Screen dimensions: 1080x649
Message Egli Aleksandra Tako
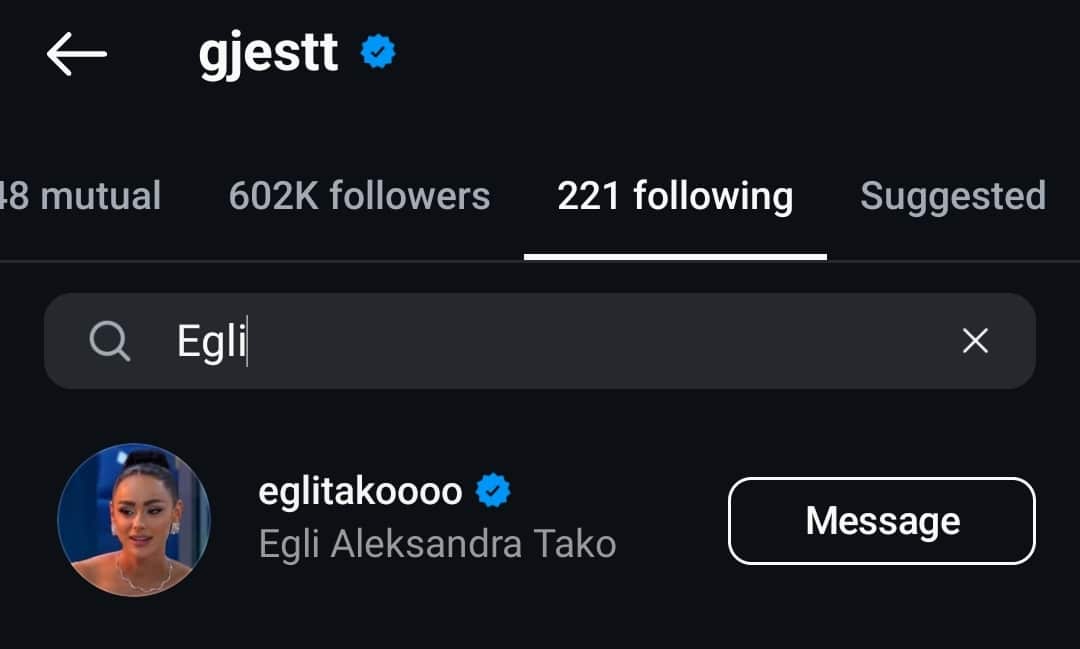882,521
